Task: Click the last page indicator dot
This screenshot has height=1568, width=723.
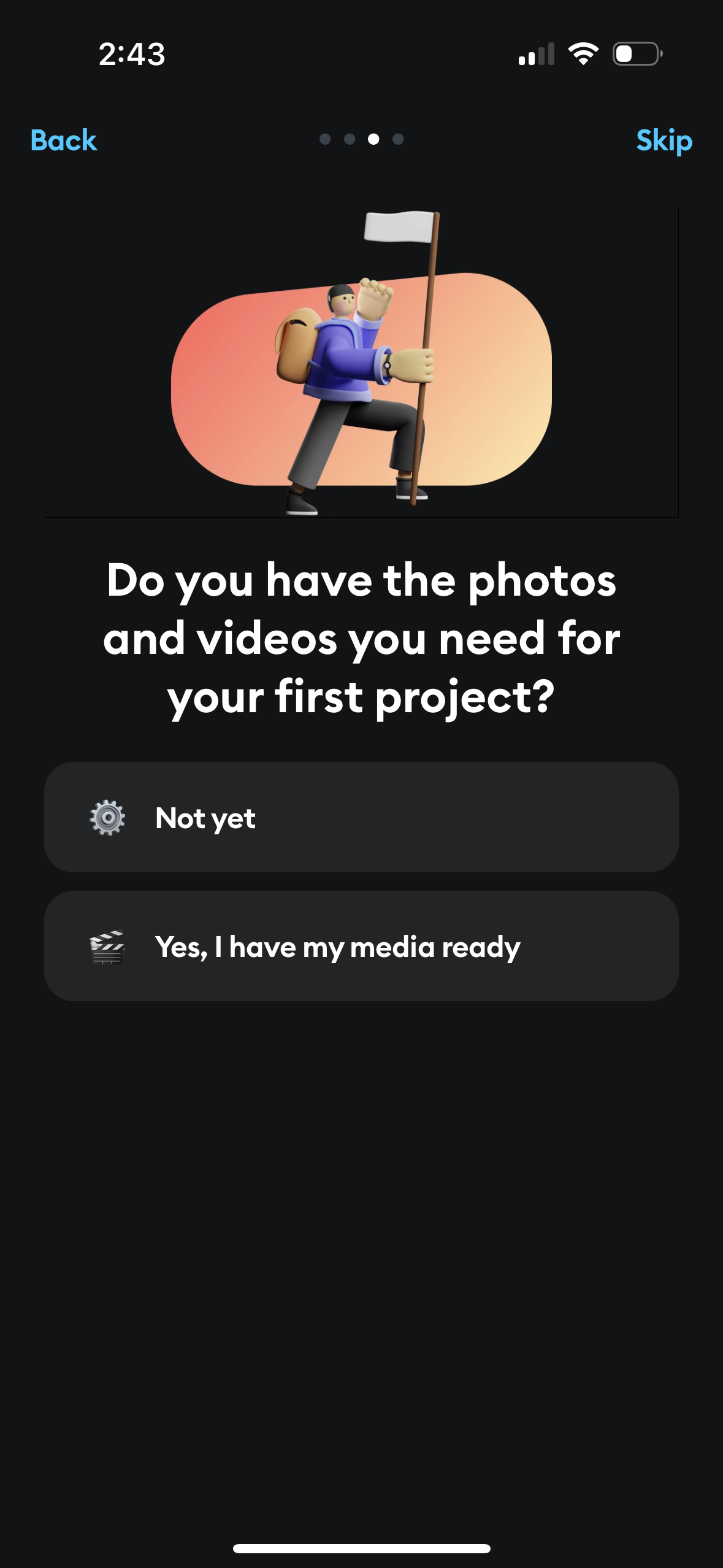Action: (399, 140)
